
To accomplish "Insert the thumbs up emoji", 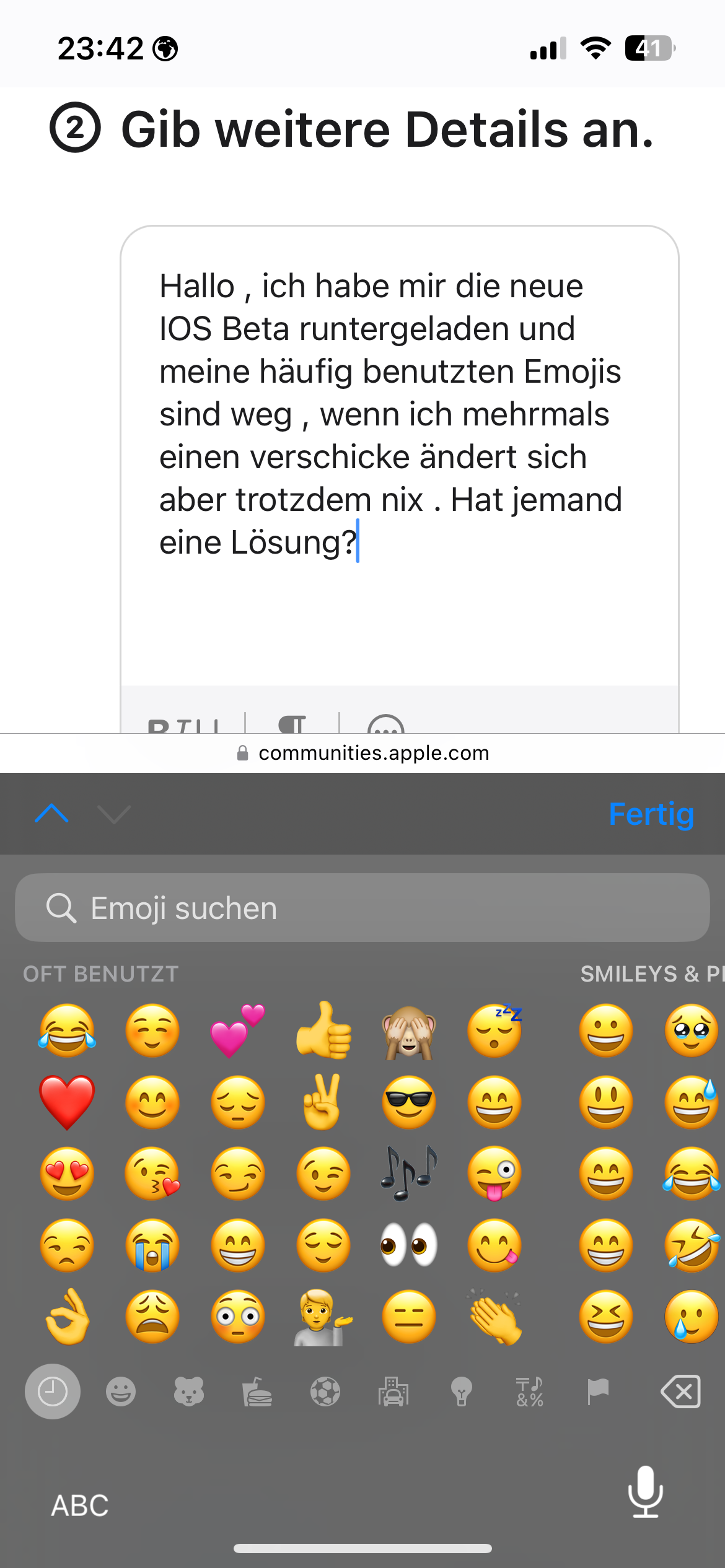I will click(323, 1030).
